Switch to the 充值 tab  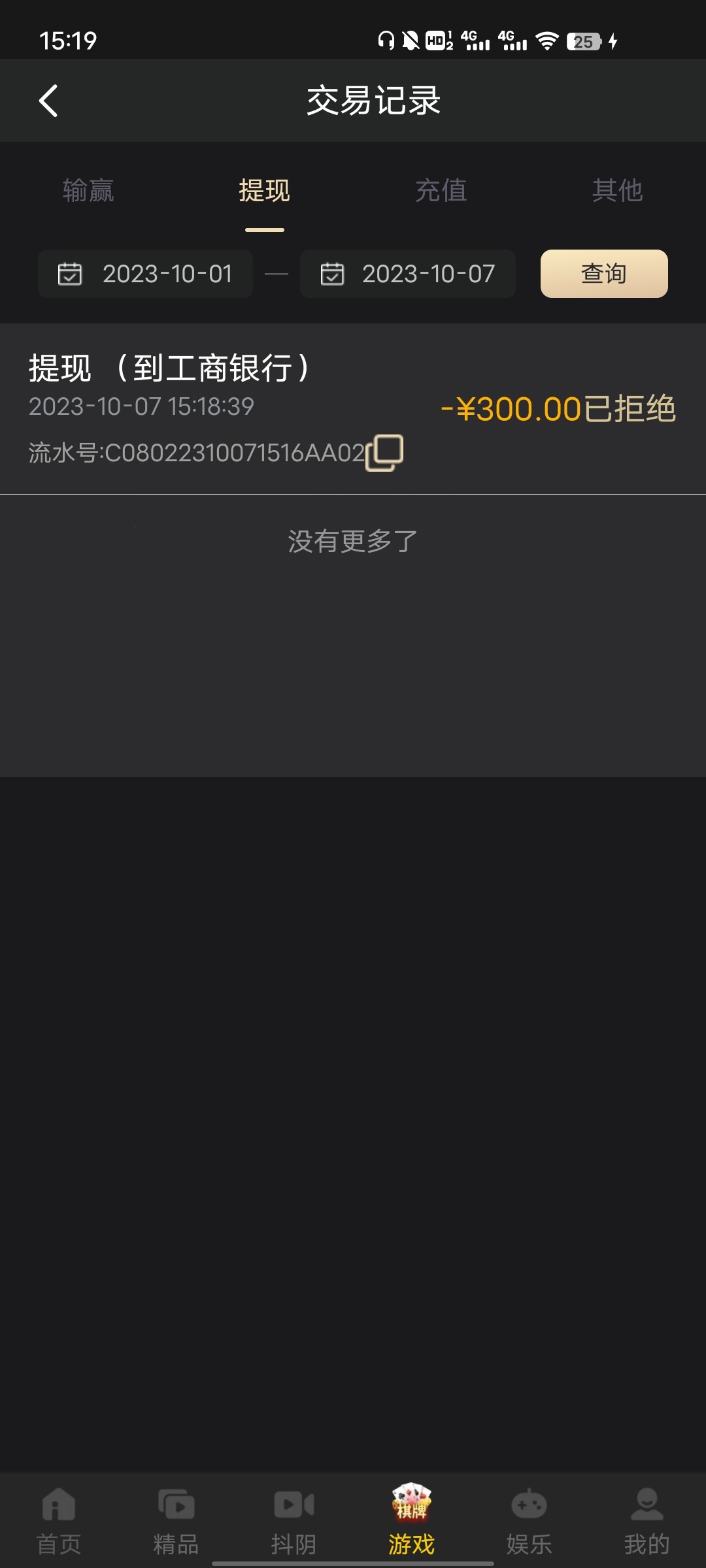click(x=441, y=191)
